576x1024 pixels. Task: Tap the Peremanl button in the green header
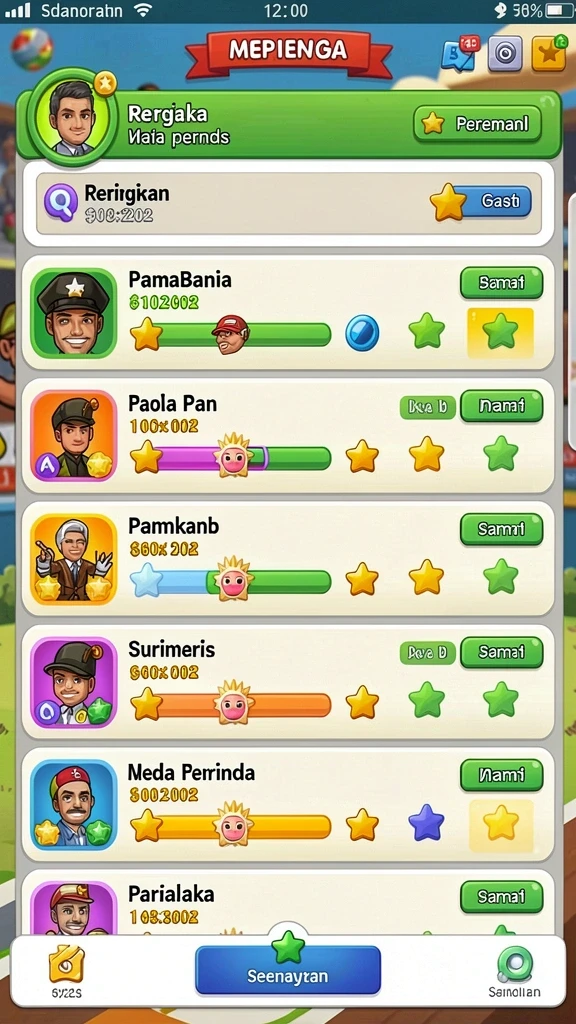click(x=477, y=123)
